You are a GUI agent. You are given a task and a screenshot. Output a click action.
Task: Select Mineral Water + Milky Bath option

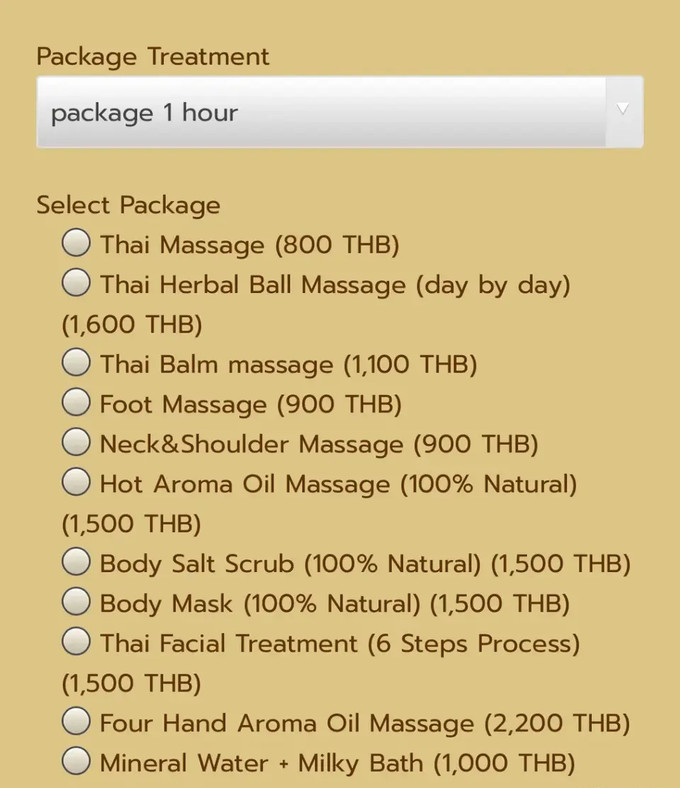point(76,762)
